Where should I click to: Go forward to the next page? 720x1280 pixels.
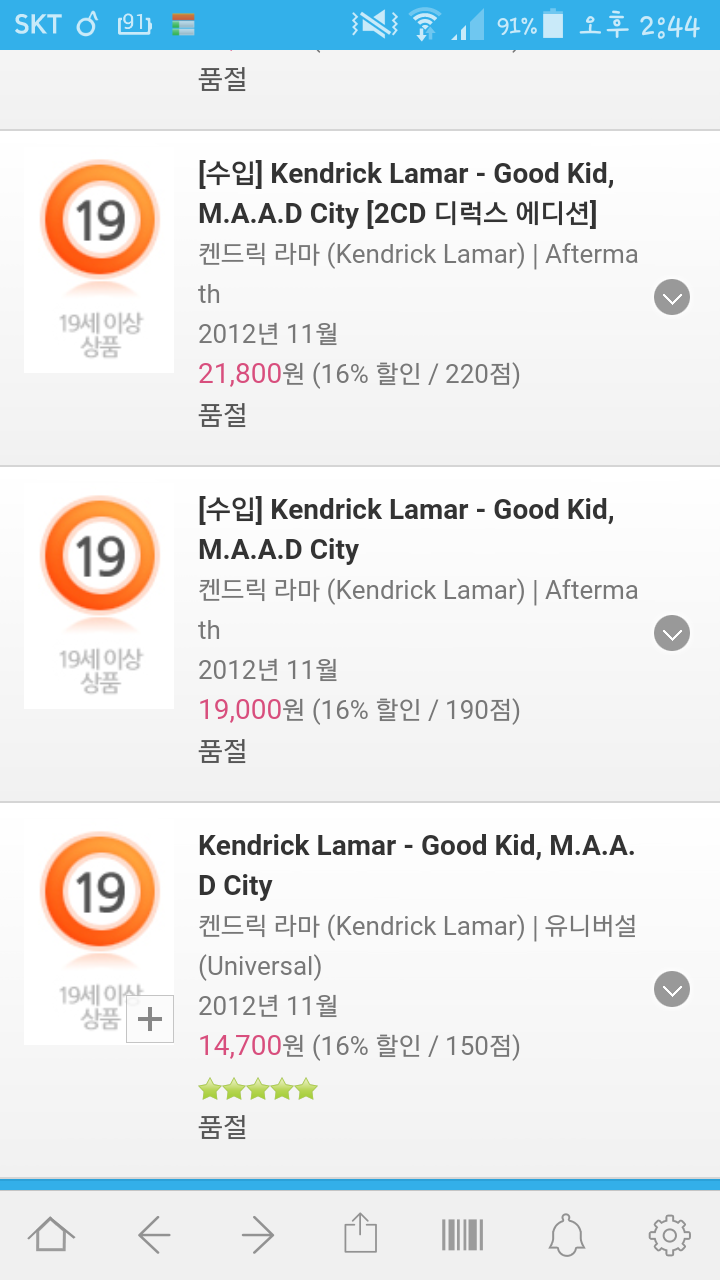257,1236
